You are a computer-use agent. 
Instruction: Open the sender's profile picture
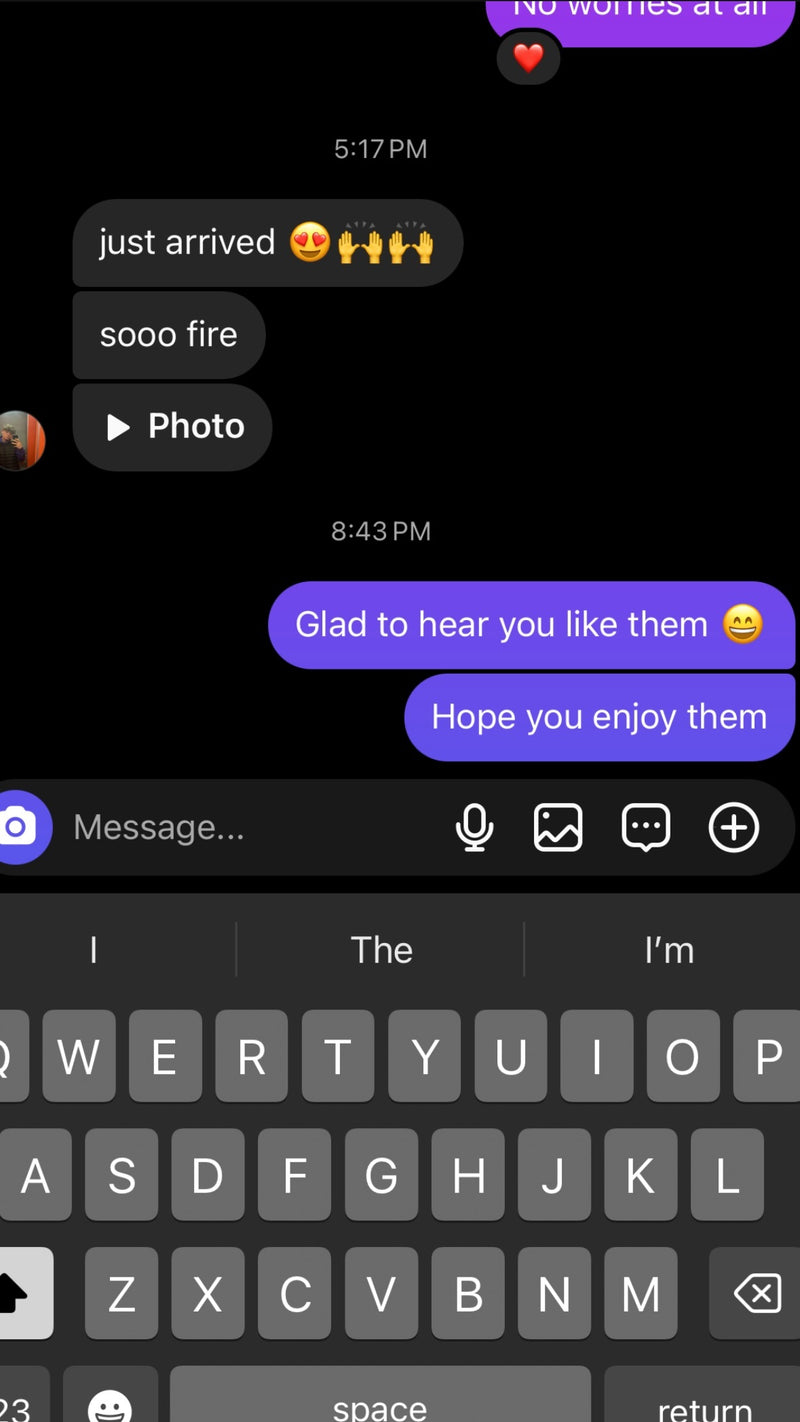(x=20, y=440)
